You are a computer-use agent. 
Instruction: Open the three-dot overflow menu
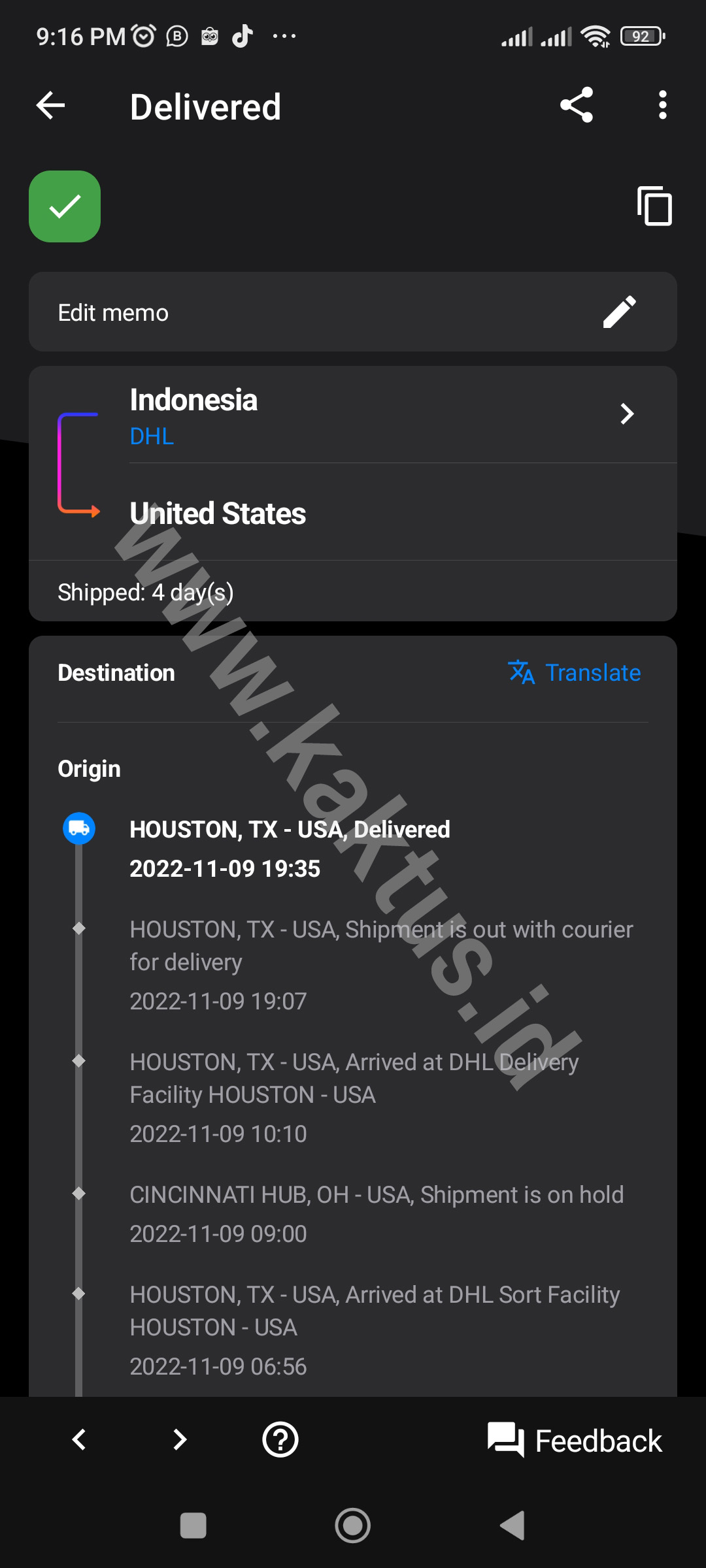pos(663,105)
